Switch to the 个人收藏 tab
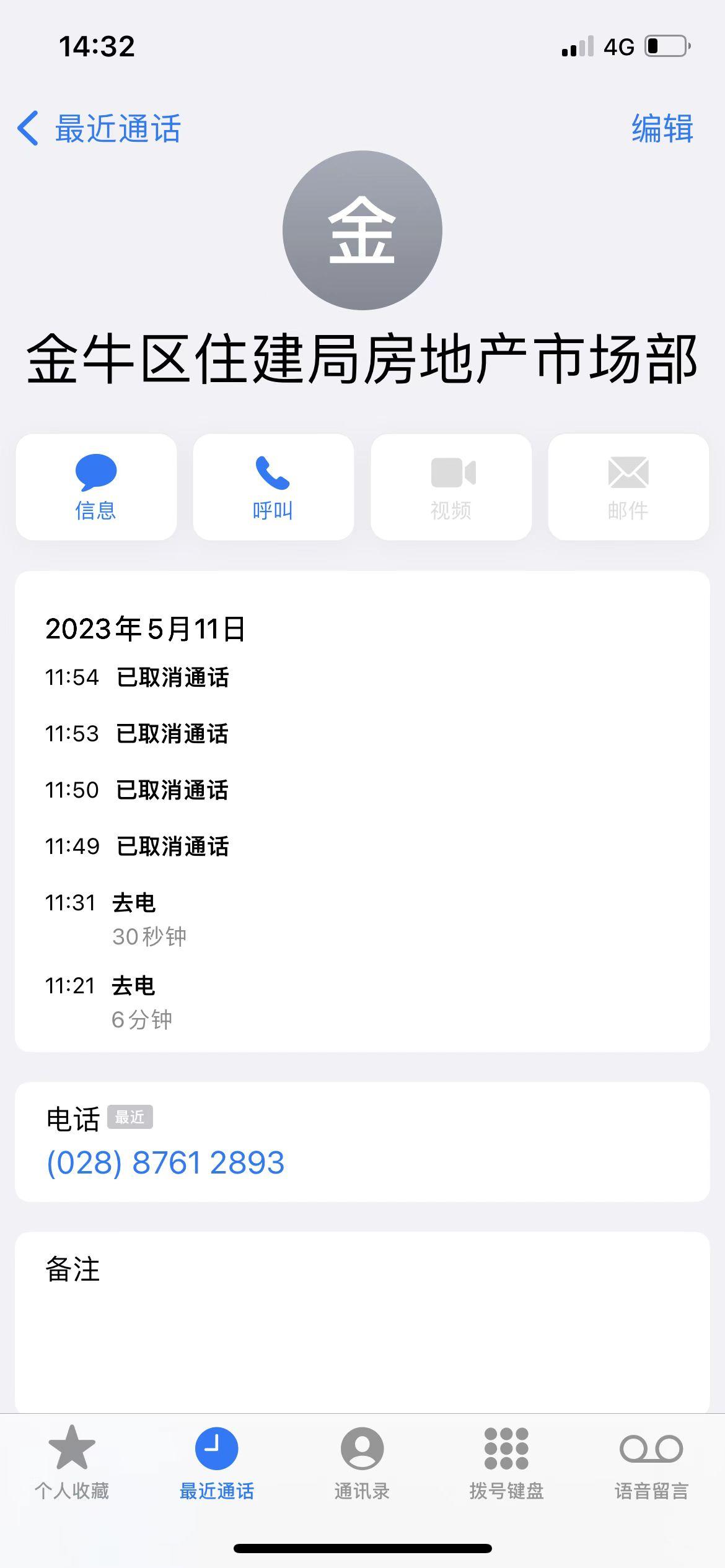Image resolution: width=725 pixels, height=1568 pixels. click(x=72, y=1463)
